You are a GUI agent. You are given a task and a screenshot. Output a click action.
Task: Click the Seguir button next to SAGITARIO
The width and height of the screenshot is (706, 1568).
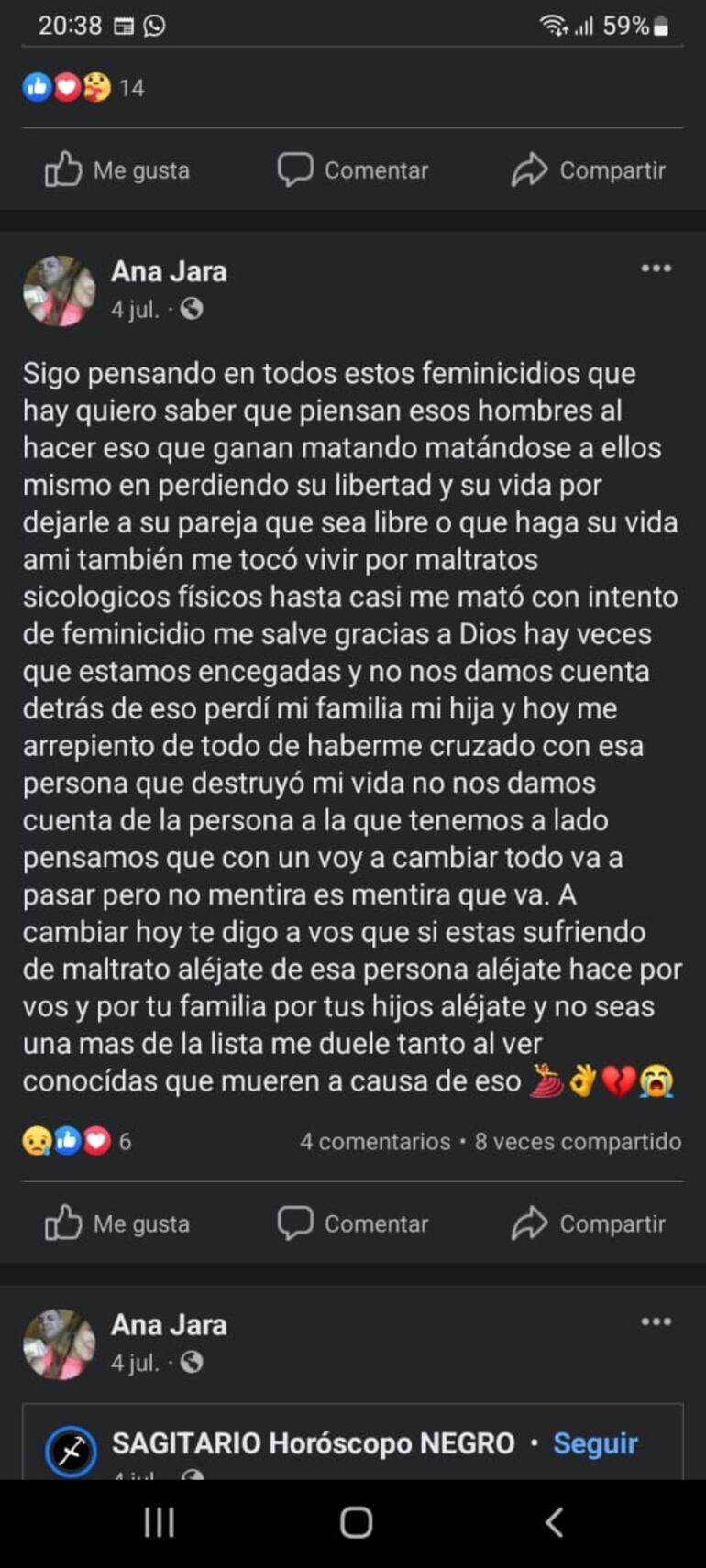click(594, 1441)
